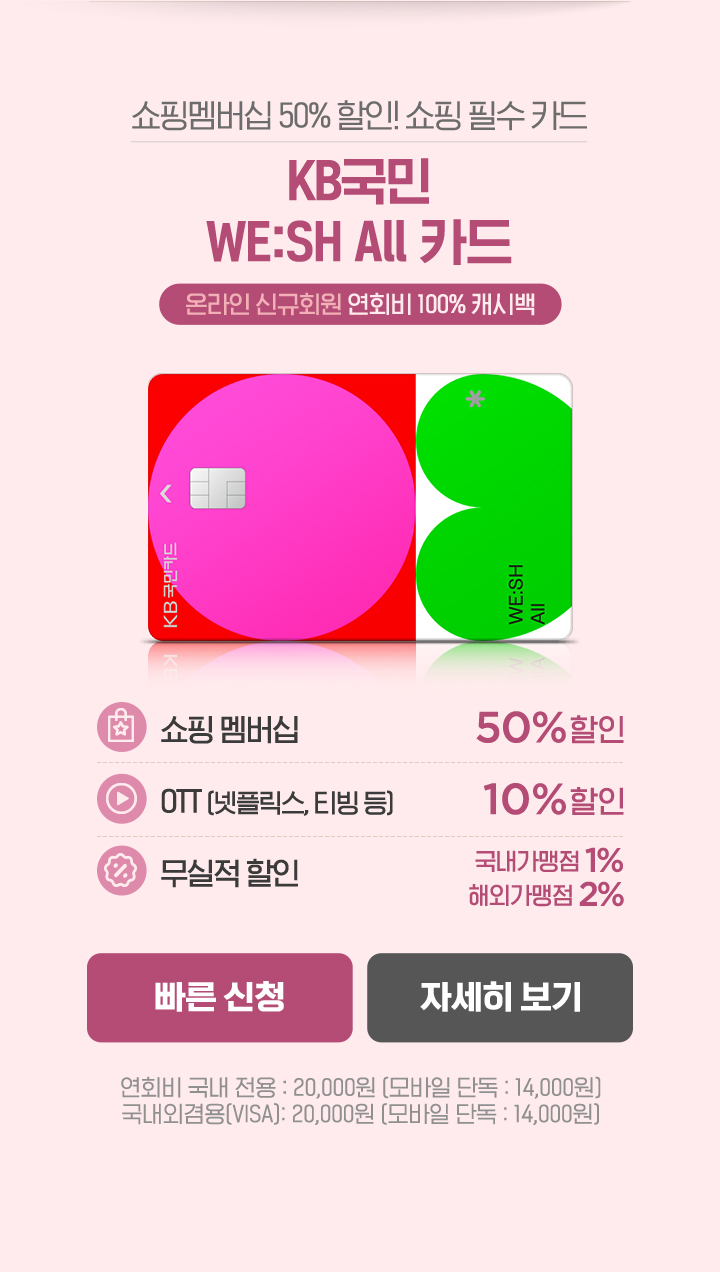Open 자세히 보기 for card details
This screenshot has width=720, height=1272.
pos(500,997)
